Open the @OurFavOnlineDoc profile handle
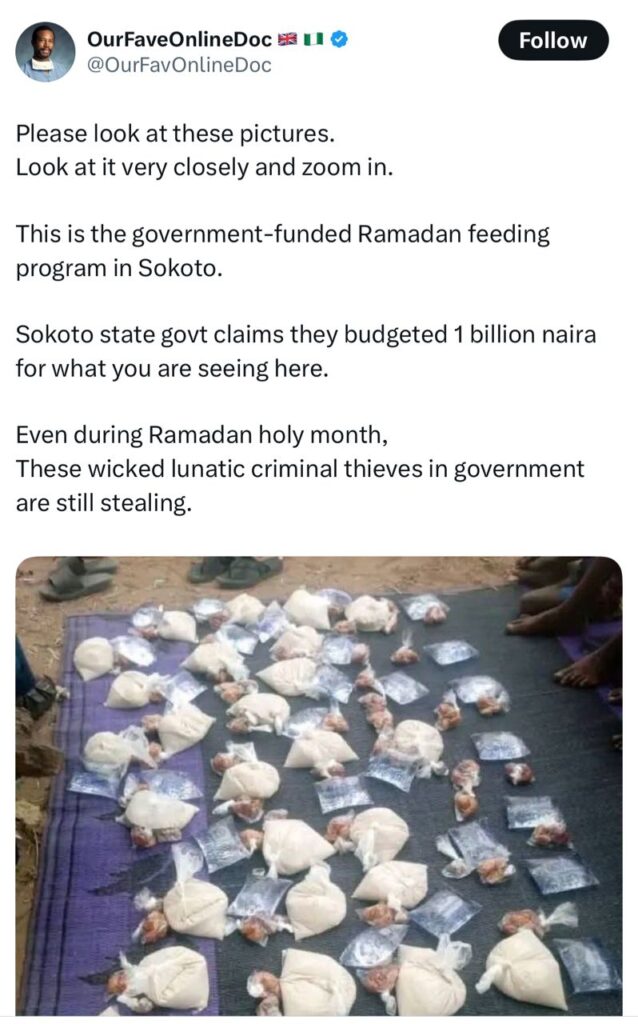The width and height of the screenshot is (638, 1024). (179, 65)
